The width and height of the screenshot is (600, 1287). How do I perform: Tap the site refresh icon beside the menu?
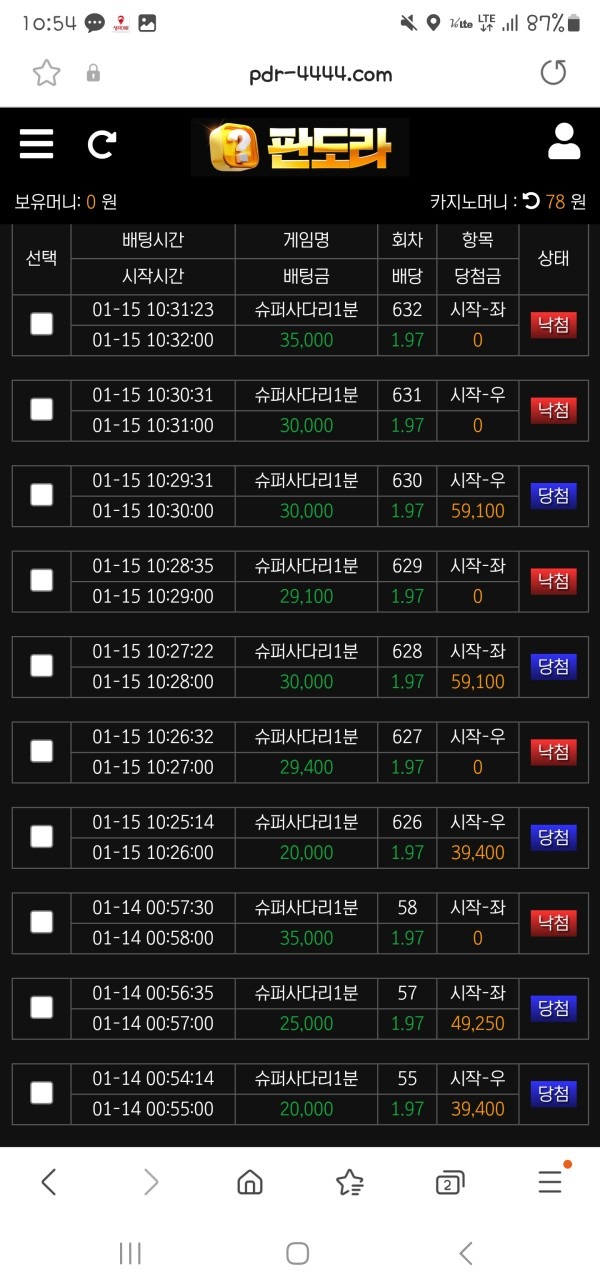101,145
